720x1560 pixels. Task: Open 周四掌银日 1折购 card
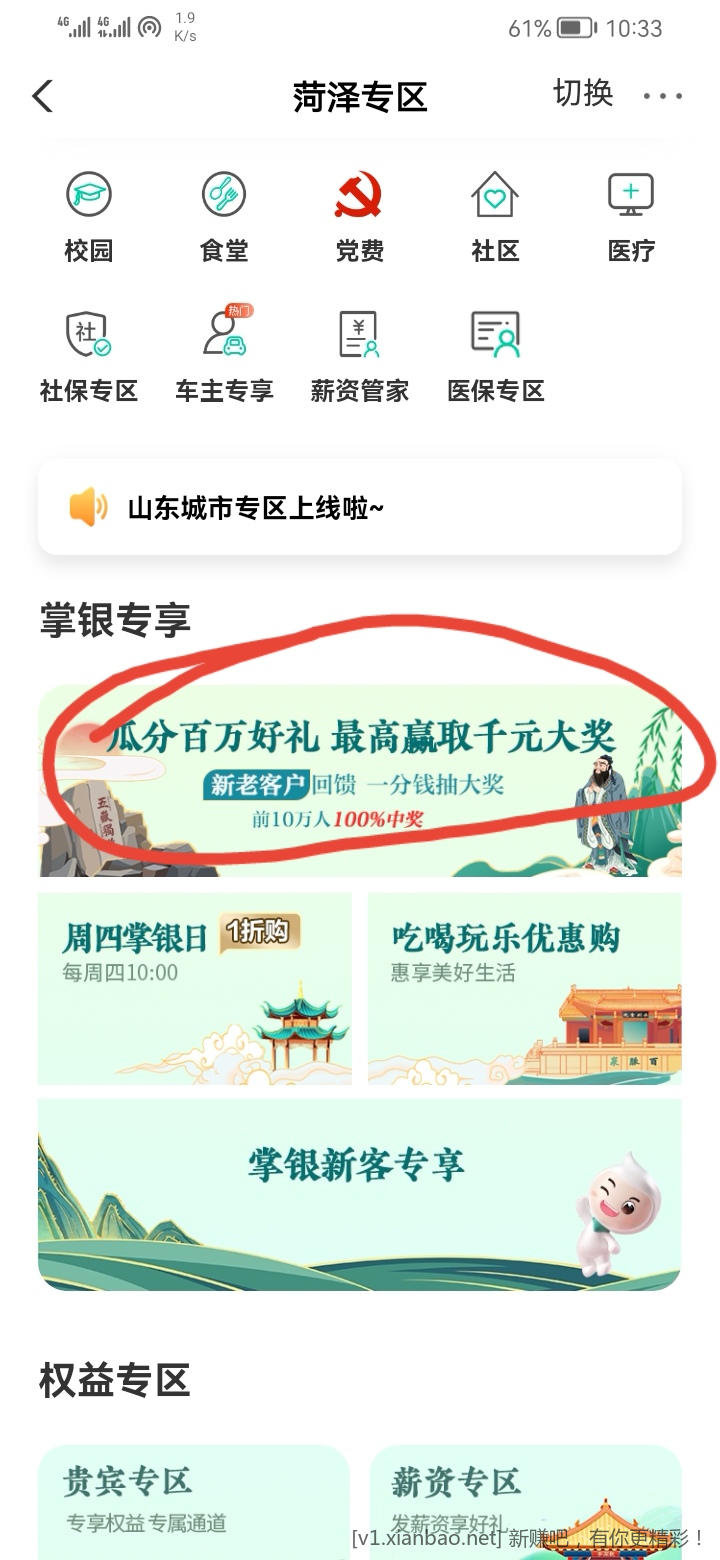tap(195, 988)
